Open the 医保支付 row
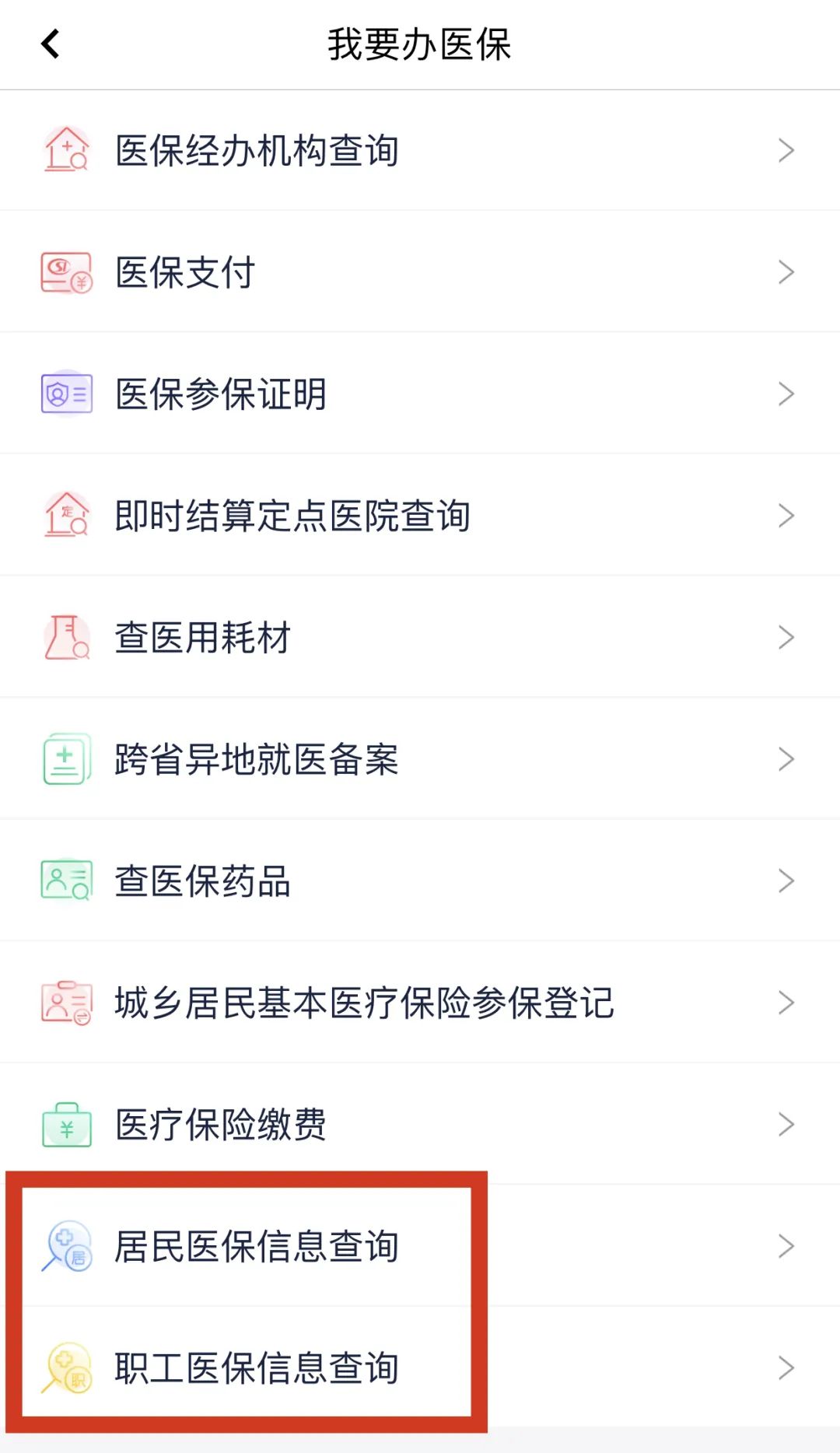 [x=420, y=272]
